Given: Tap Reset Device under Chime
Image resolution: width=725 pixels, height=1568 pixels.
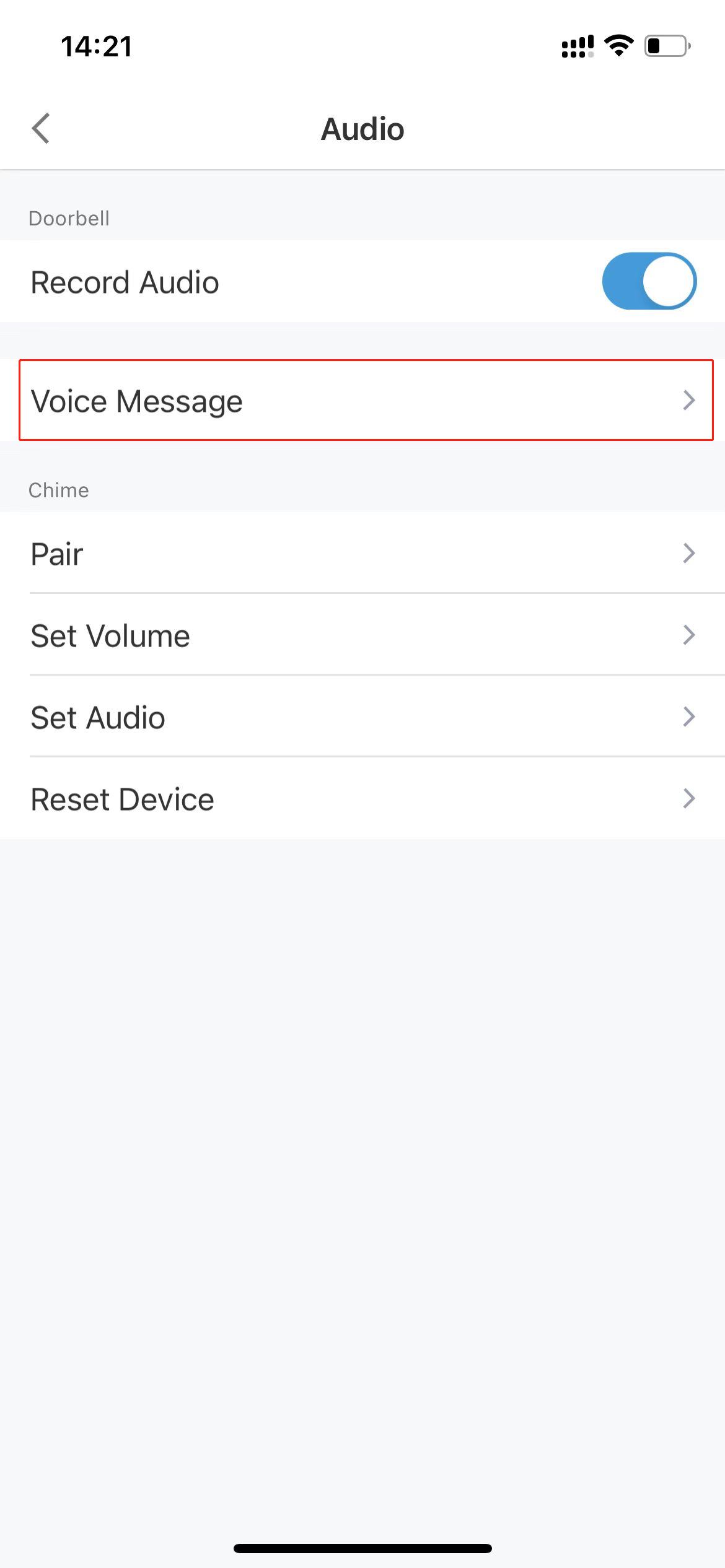Looking at the screenshot, I should tap(362, 798).
